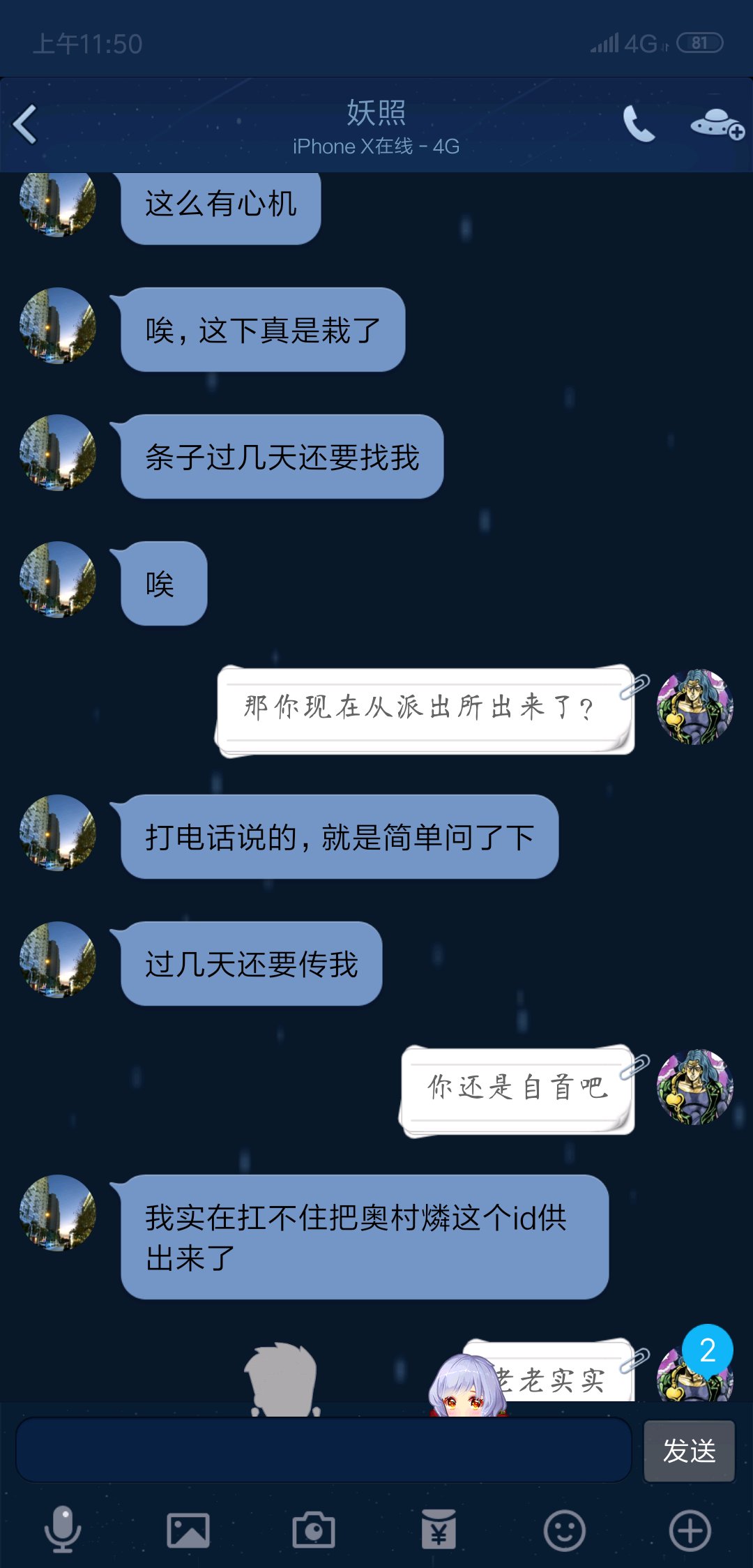Open more options plus menu
This screenshot has height=1568, width=753.
(690, 1530)
